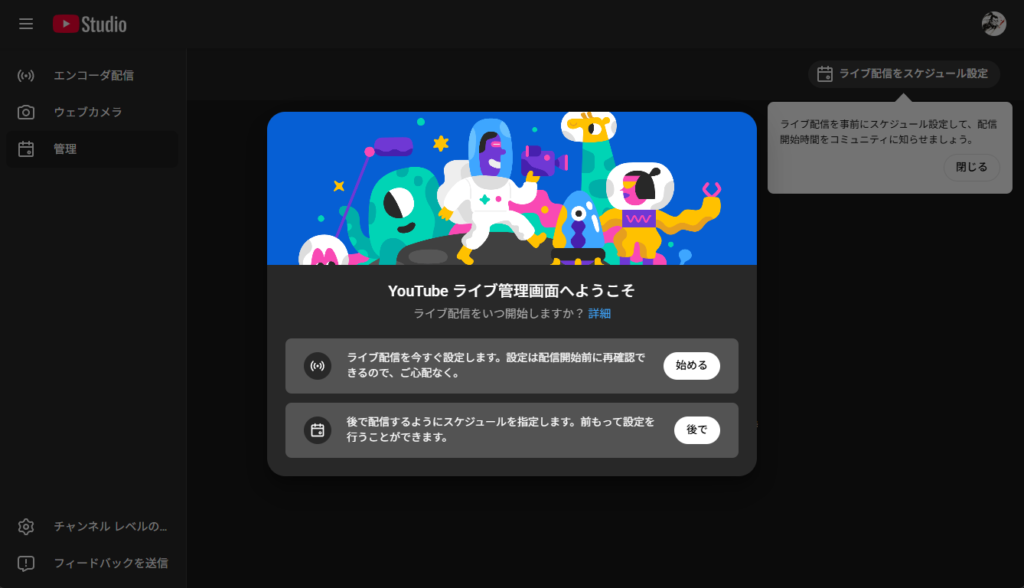Open the account avatar menu
This screenshot has width=1024, height=588.
pyautogui.click(x=994, y=24)
